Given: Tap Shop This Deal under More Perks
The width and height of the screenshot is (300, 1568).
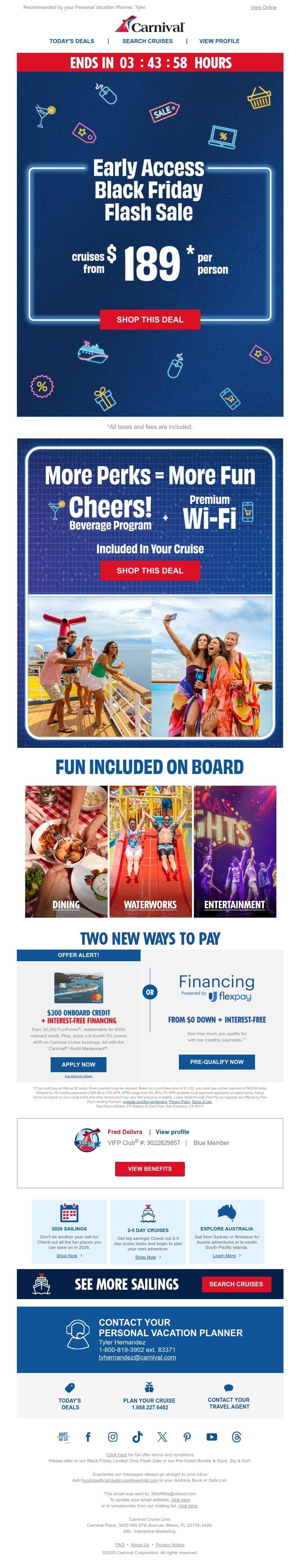Looking at the screenshot, I should click(x=150, y=570).
